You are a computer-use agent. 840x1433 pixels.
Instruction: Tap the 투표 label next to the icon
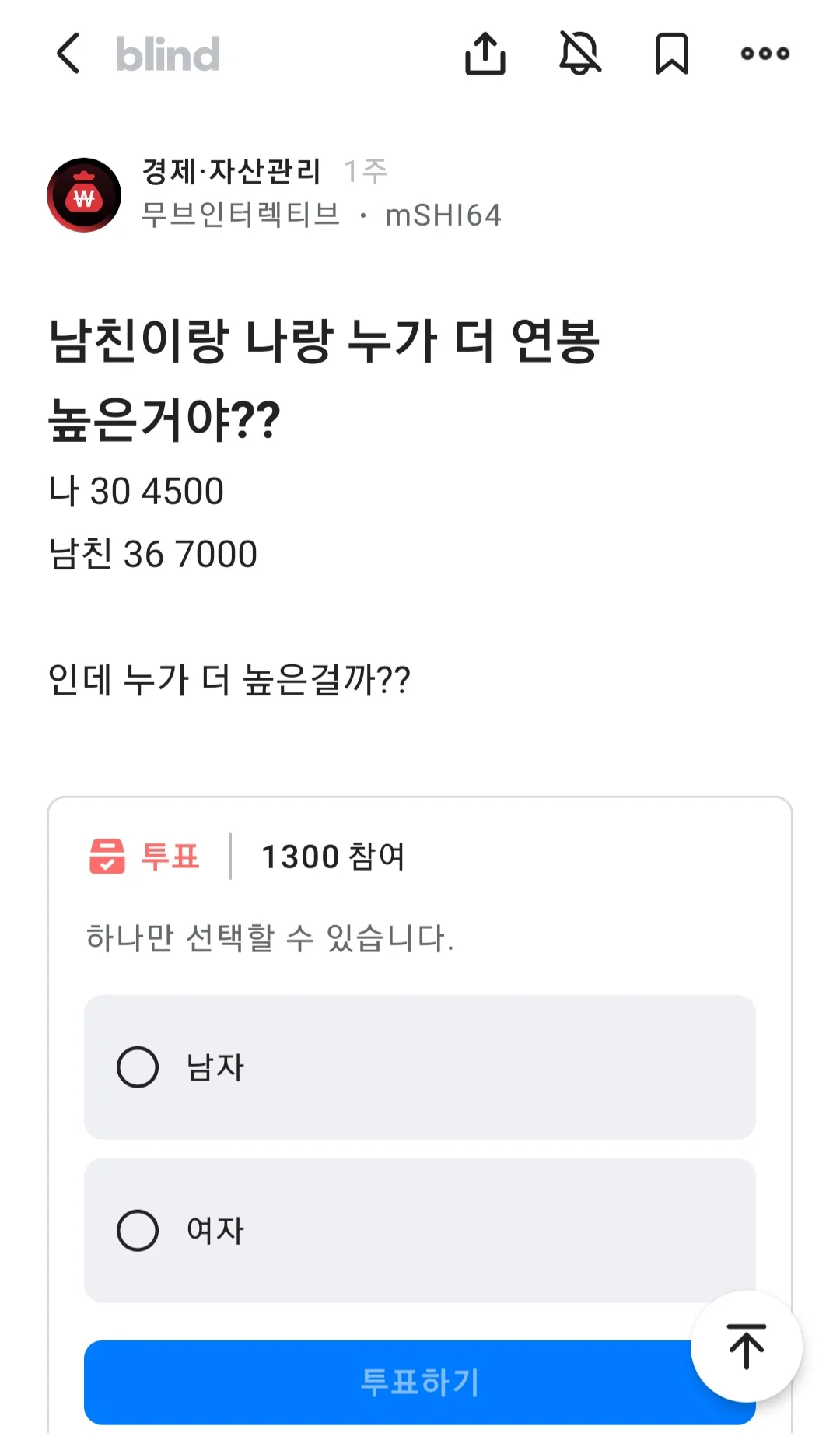(x=170, y=856)
